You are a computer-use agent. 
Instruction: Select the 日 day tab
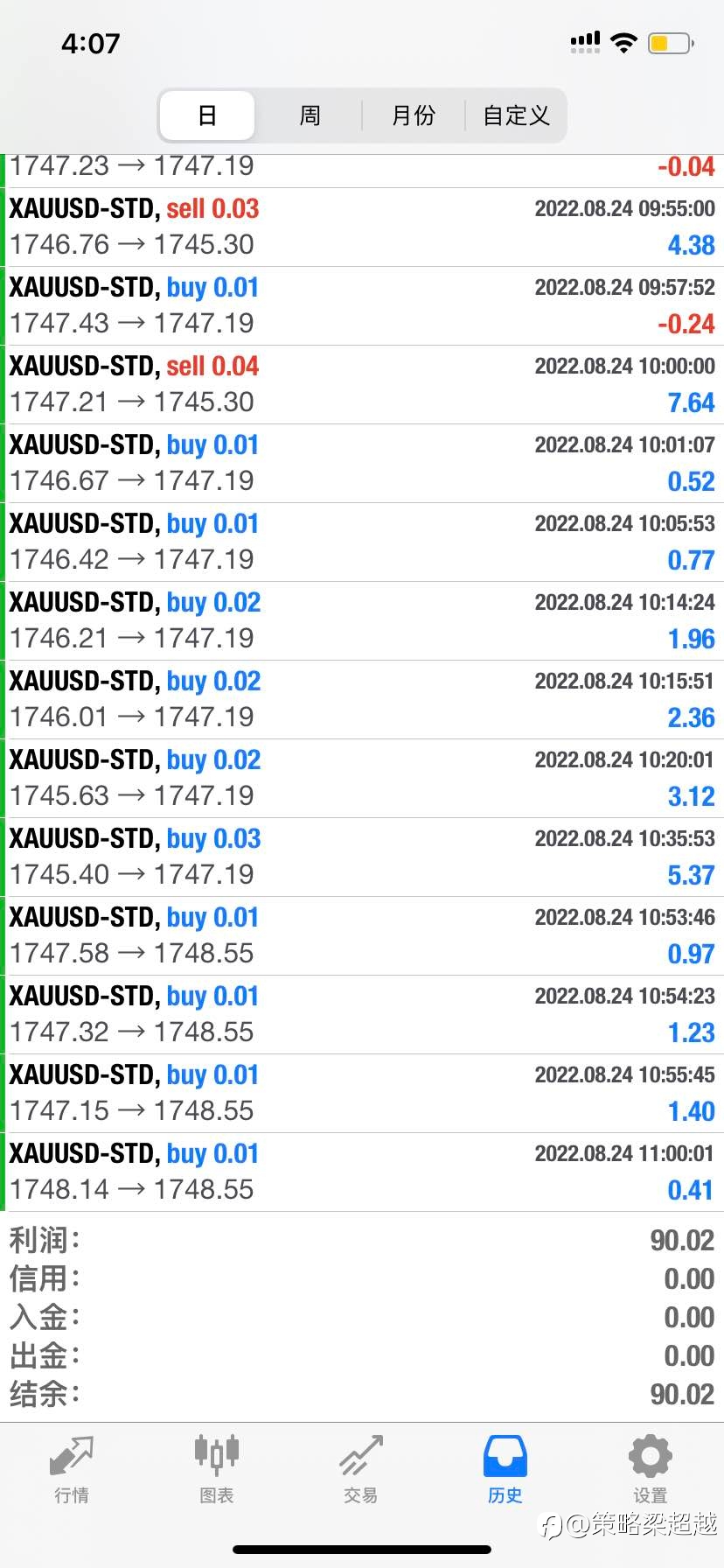tap(207, 115)
